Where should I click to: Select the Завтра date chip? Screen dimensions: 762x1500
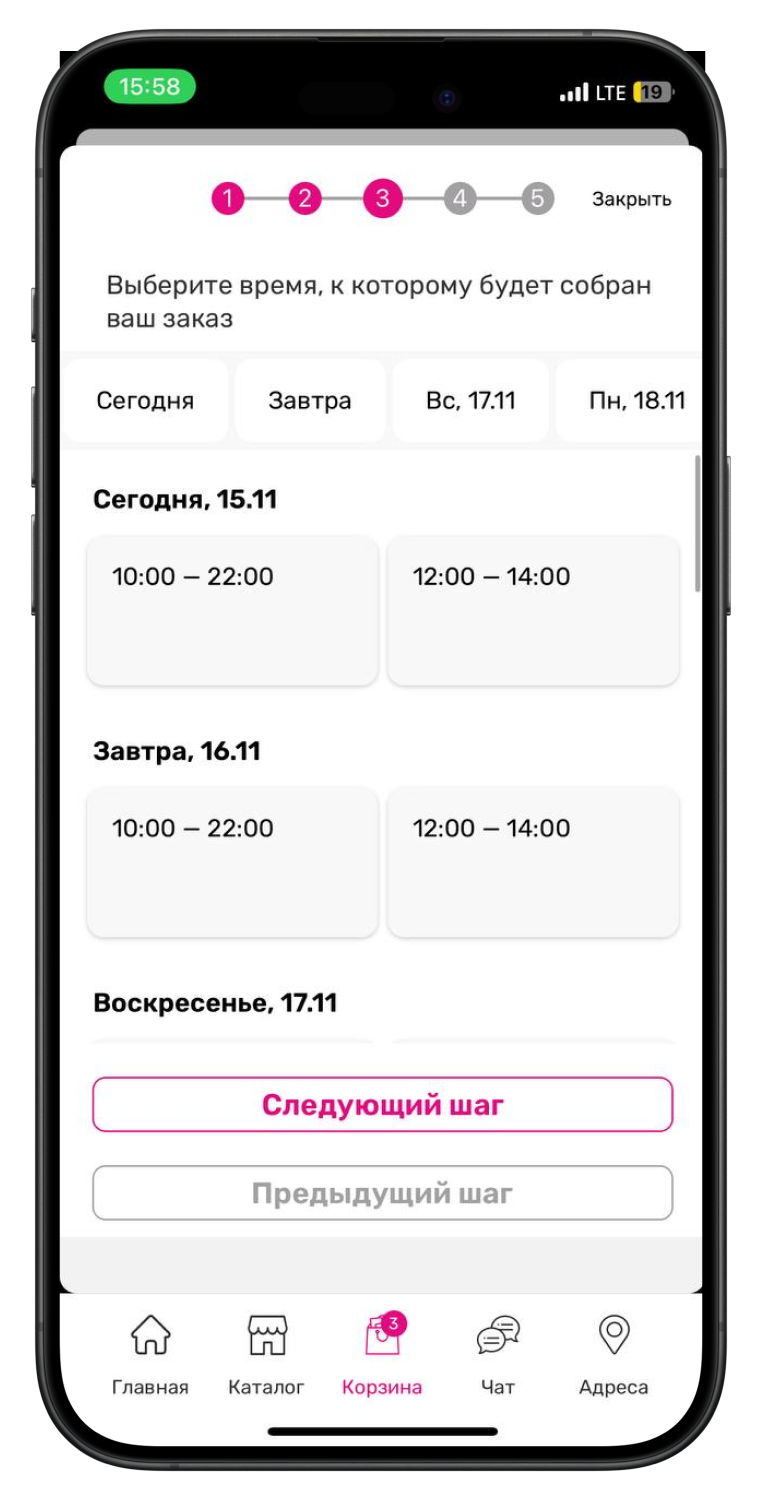(309, 401)
